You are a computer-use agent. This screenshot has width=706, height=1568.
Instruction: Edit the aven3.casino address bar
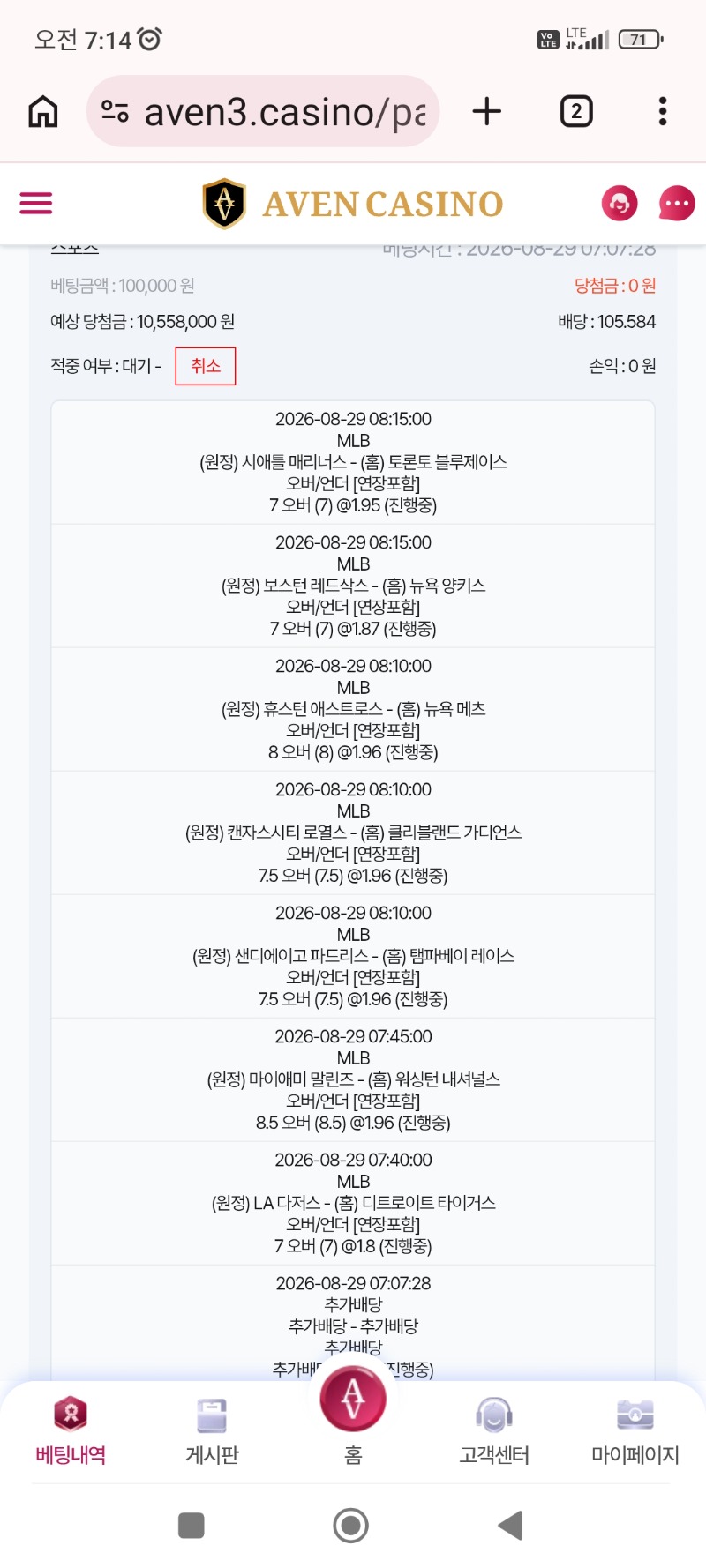pos(263,111)
